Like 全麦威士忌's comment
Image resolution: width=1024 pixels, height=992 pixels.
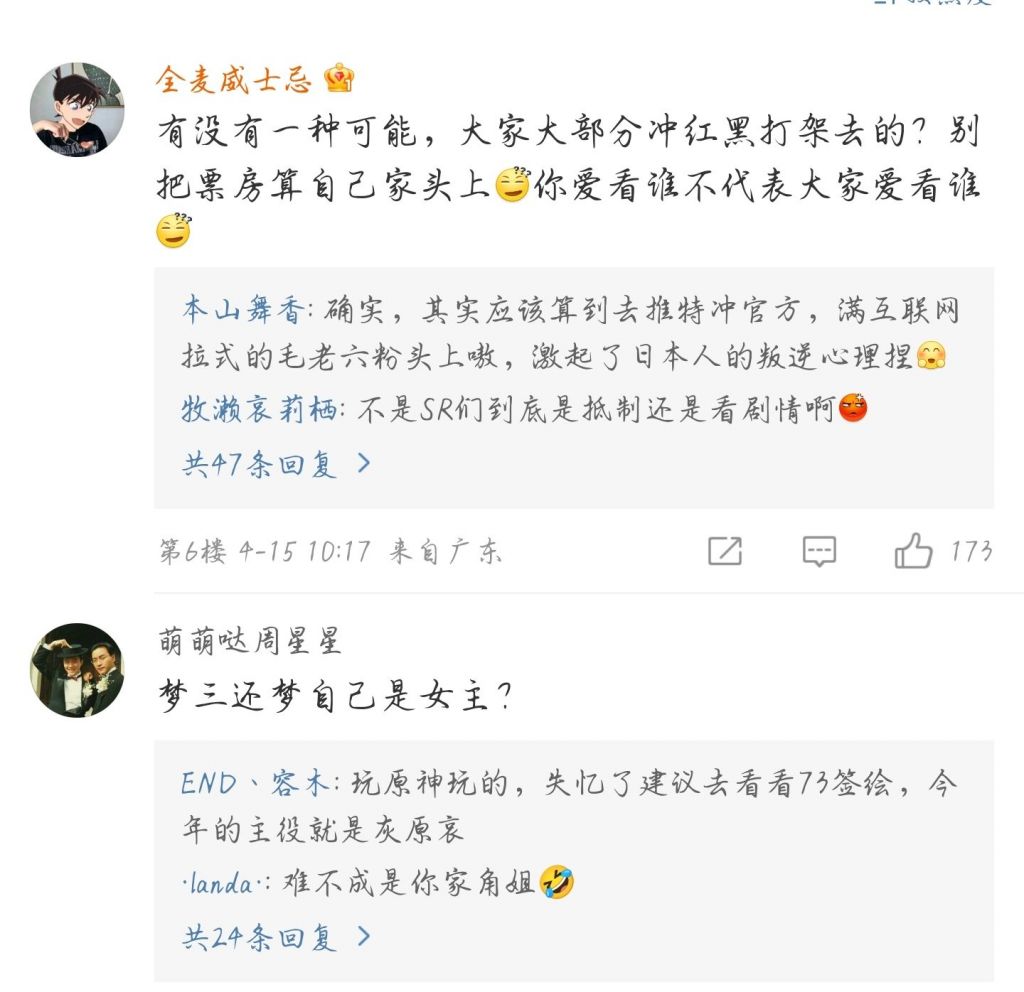pos(913,550)
